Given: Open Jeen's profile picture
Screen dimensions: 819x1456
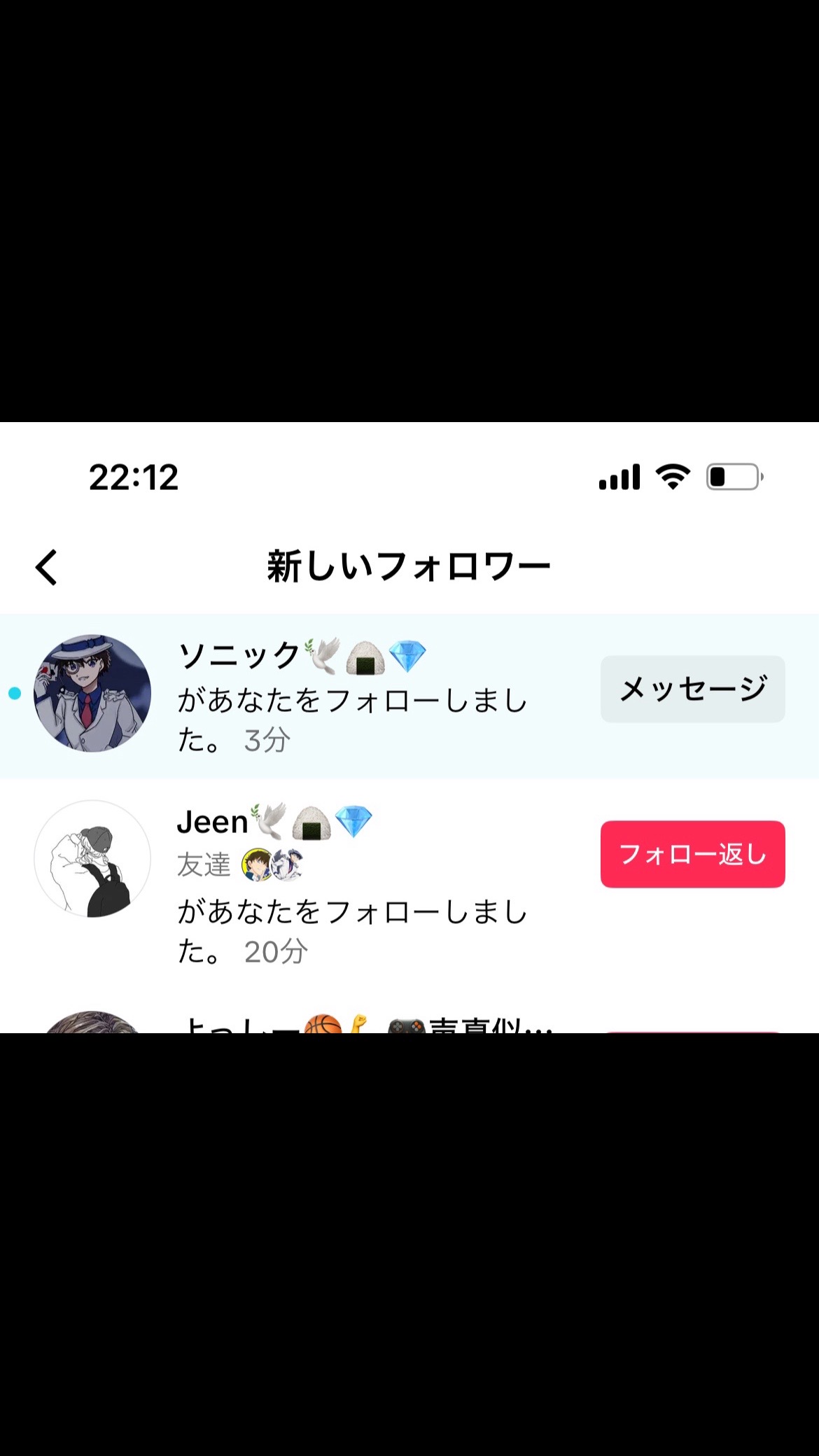Looking at the screenshot, I should point(92,859).
